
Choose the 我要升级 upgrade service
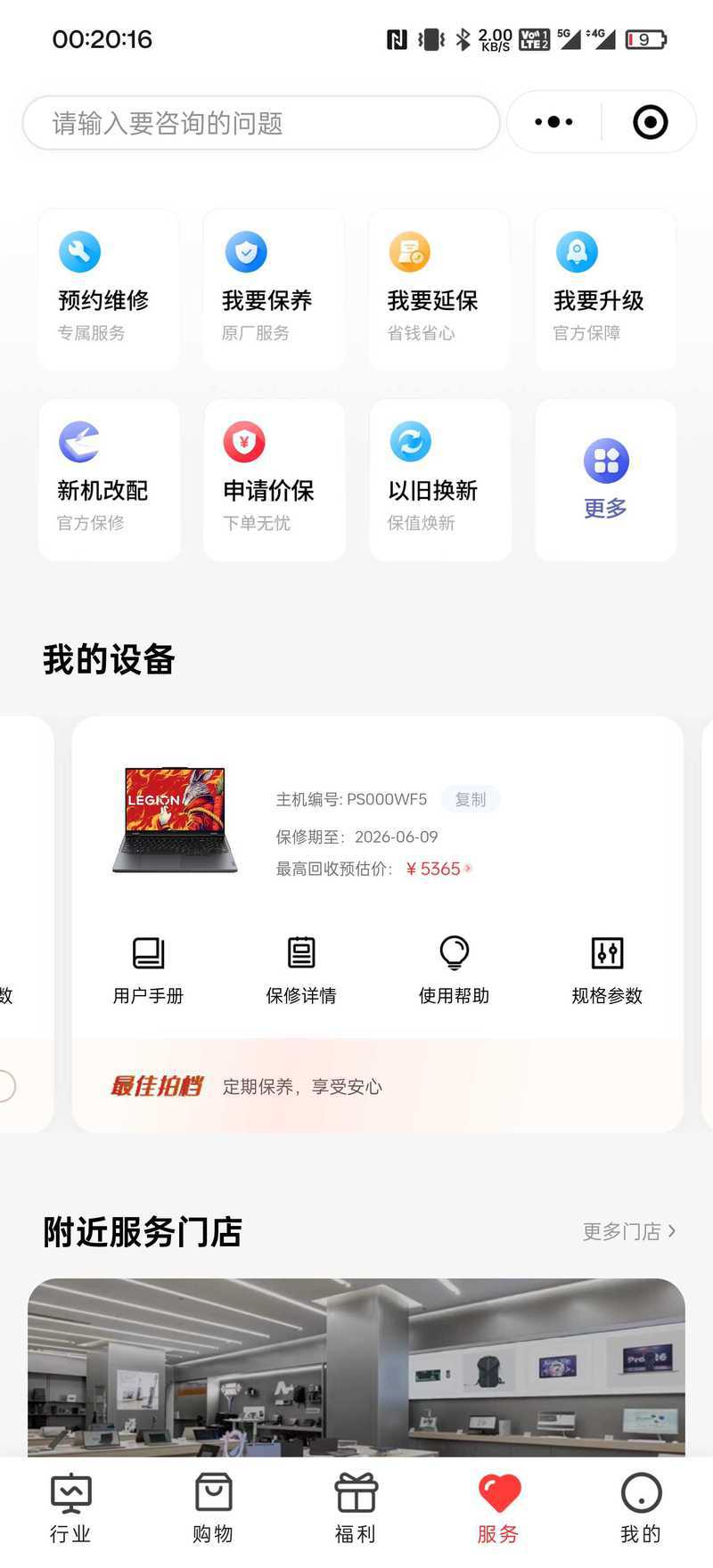[x=605, y=290]
